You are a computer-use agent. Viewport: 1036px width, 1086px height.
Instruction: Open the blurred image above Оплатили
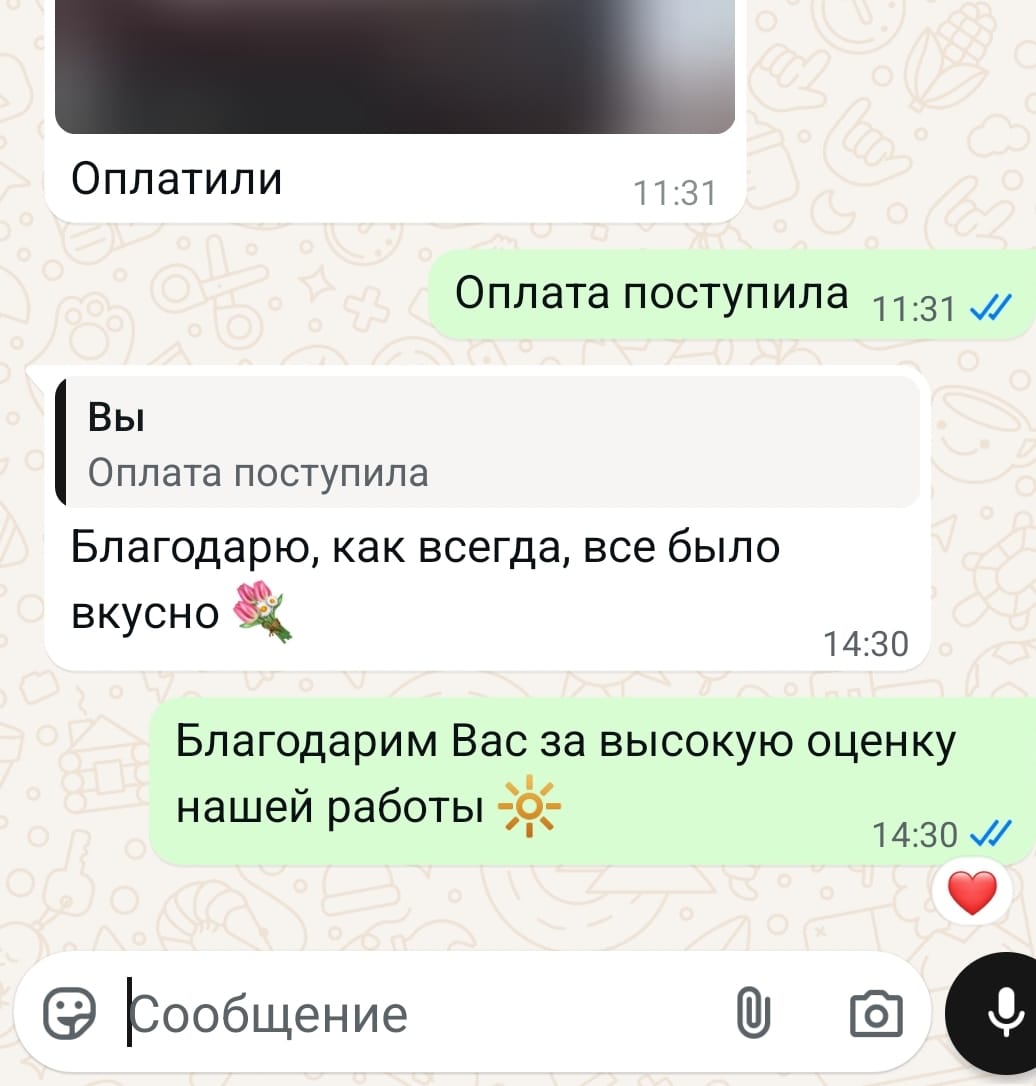pyautogui.click(x=395, y=65)
